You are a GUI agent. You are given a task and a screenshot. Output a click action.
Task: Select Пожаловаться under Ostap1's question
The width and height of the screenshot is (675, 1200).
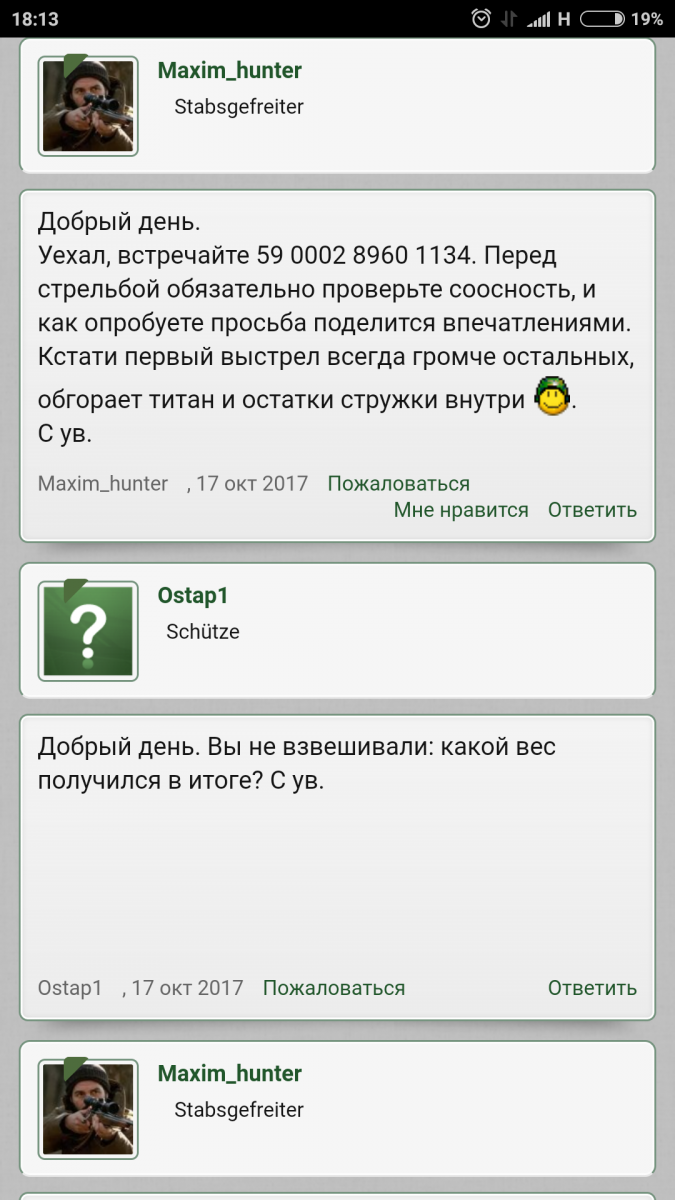click(333, 988)
